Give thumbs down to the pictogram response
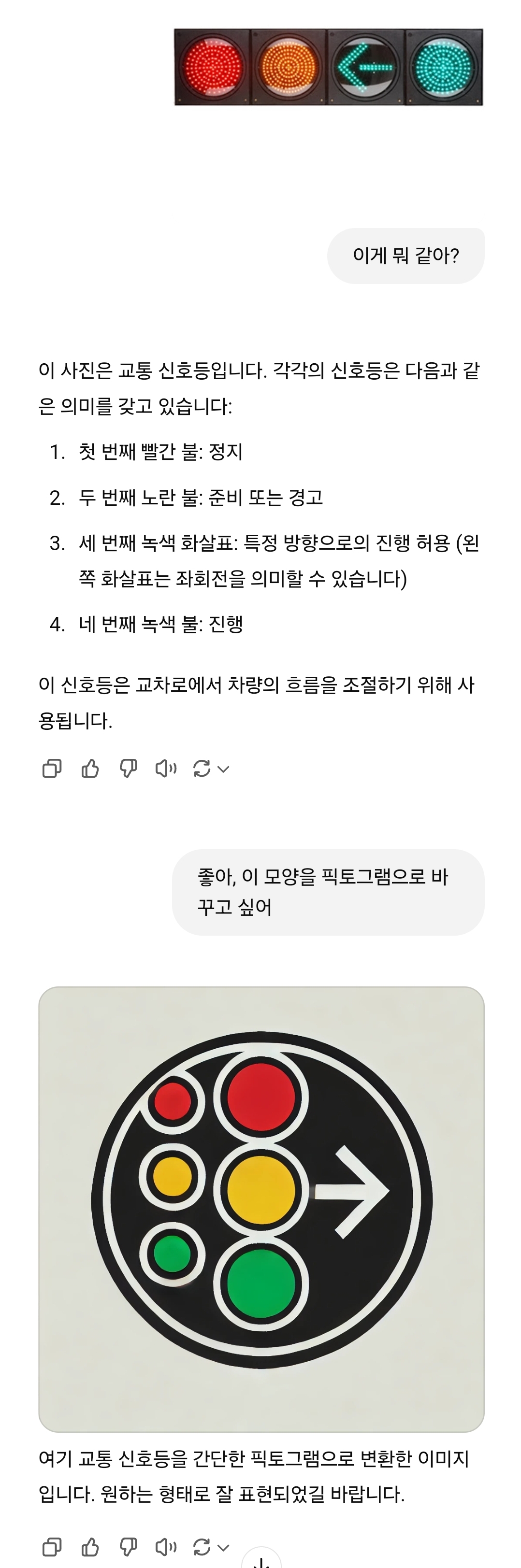The height and width of the screenshot is (1568, 521). (128, 1547)
